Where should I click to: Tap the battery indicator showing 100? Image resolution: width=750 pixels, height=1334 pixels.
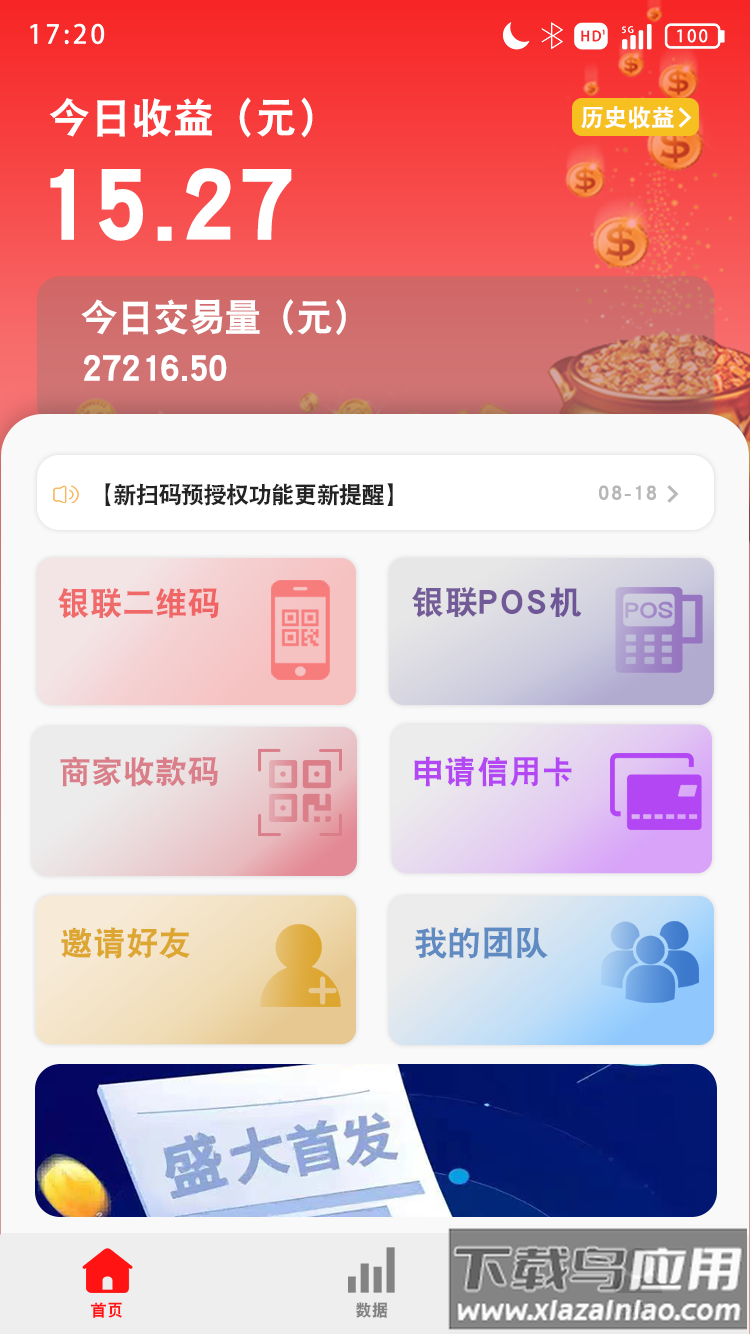pos(693,35)
